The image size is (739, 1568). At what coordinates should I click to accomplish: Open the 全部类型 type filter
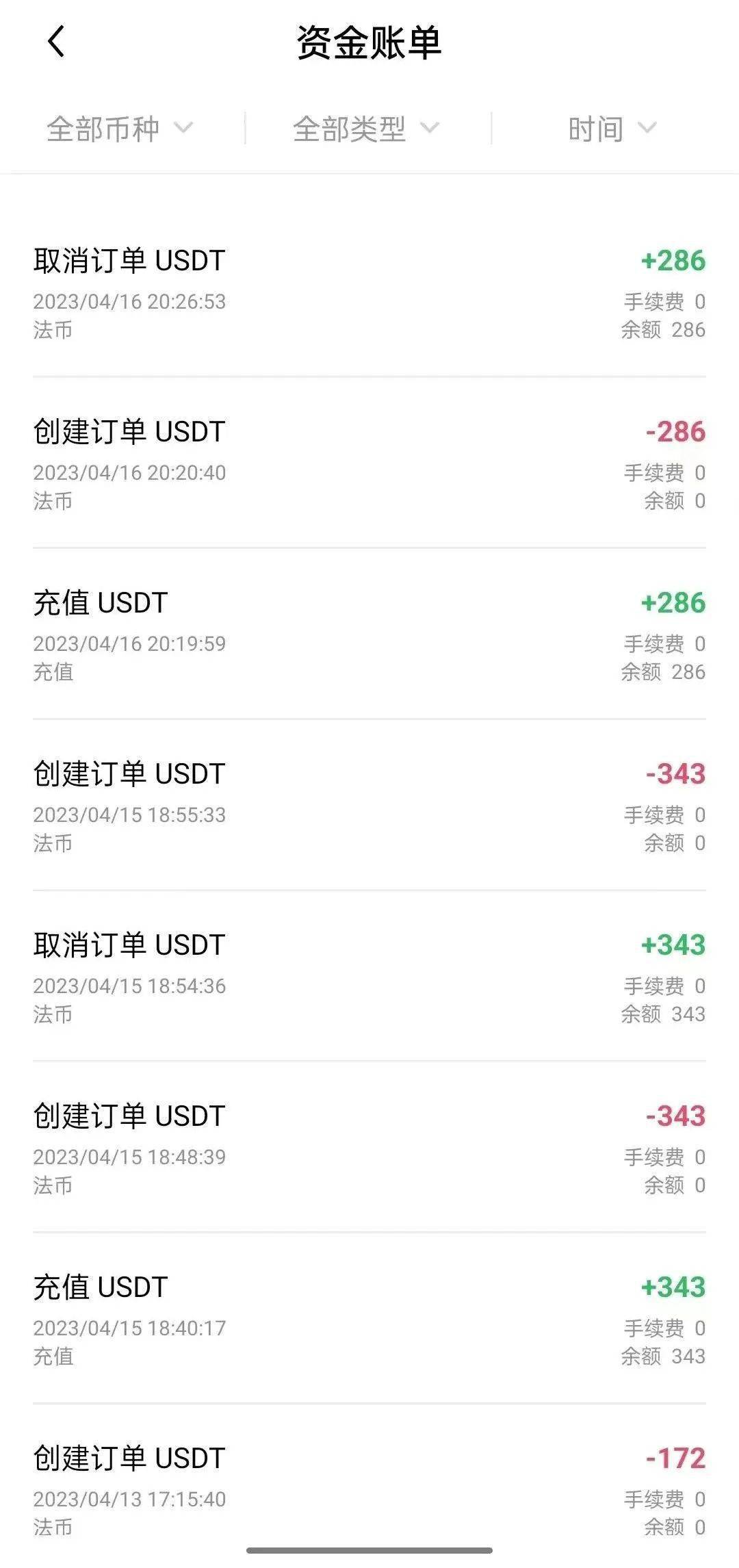(x=366, y=129)
